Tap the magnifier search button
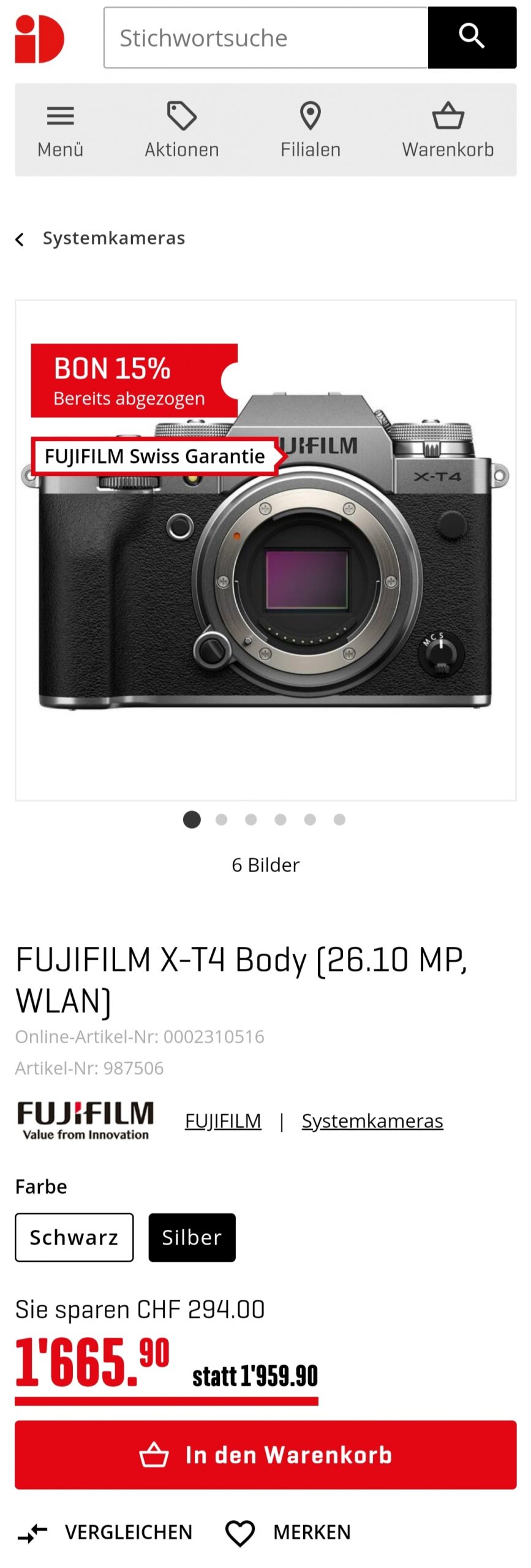531x1568 pixels. click(x=472, y=37)
